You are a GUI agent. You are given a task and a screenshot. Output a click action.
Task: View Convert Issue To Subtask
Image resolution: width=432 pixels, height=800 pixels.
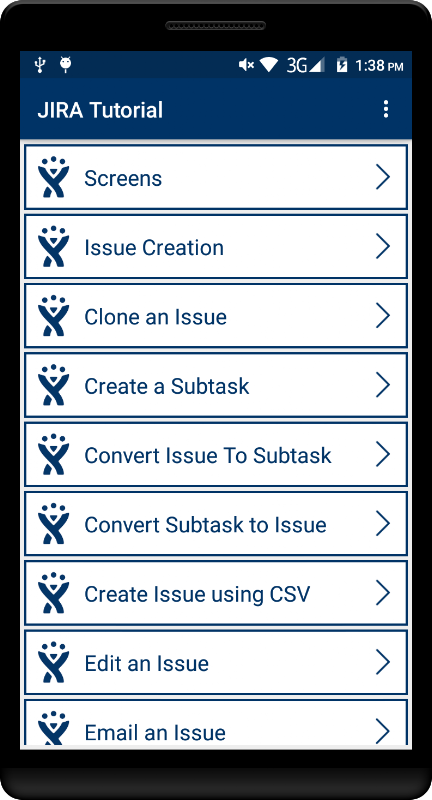pyautogui.click(x=216, y=455)
